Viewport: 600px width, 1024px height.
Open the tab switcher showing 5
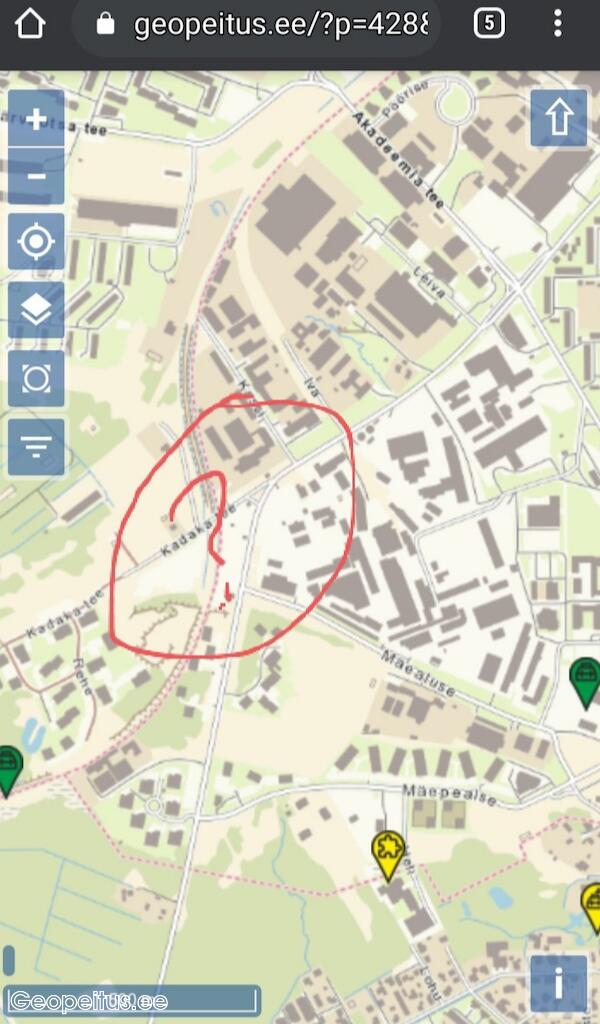[489, 24]
